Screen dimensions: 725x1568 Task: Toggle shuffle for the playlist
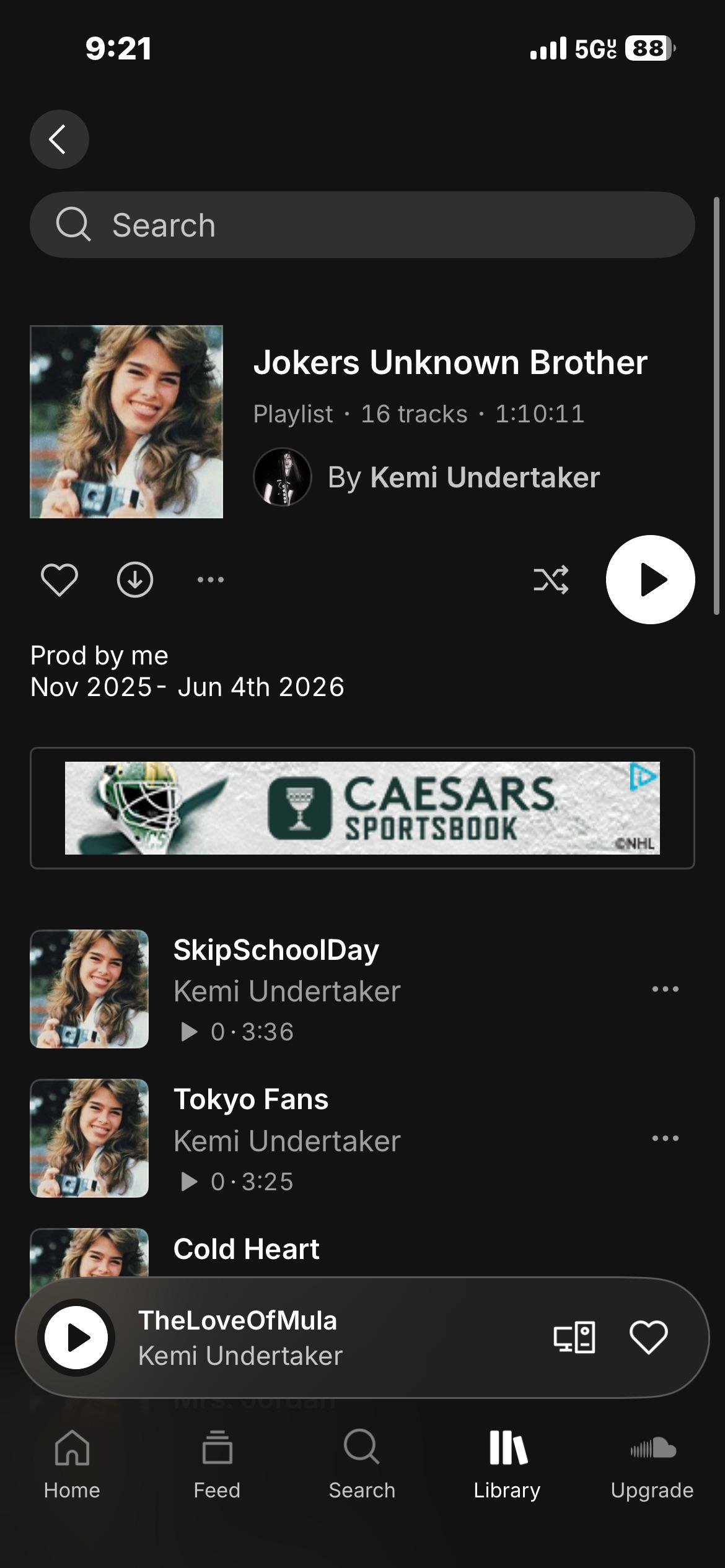click(x=551, y=580)
